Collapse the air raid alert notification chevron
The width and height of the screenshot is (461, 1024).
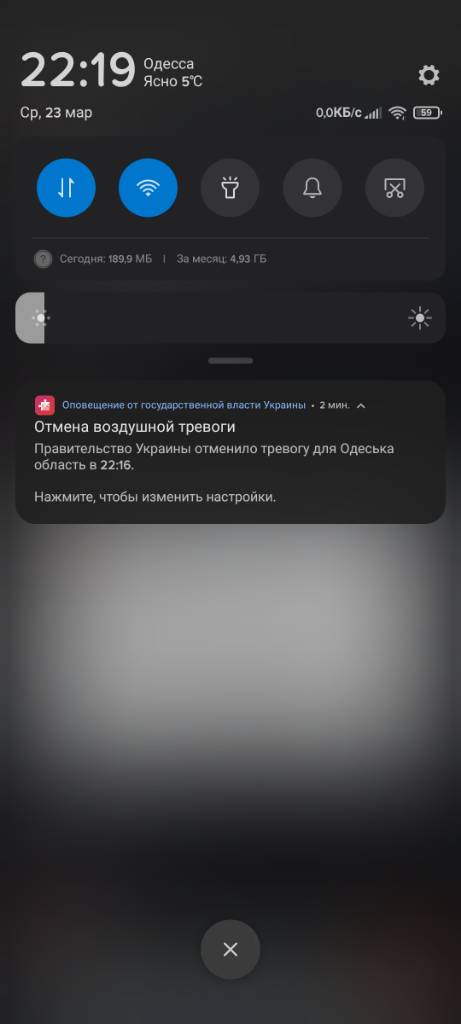(x=361, y=406)
